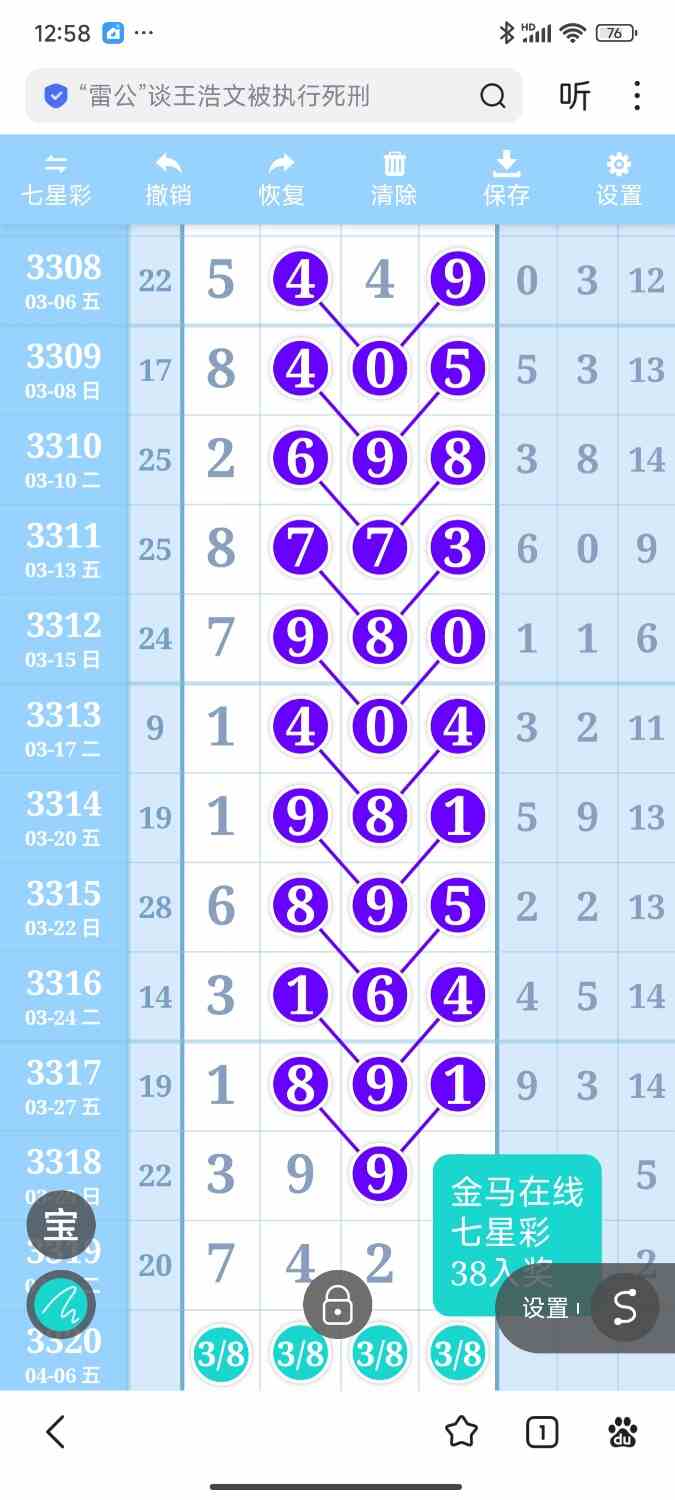Bookmark this page with the star
This screenshot has width=675, height=1500.
(x=461, y=1432)
